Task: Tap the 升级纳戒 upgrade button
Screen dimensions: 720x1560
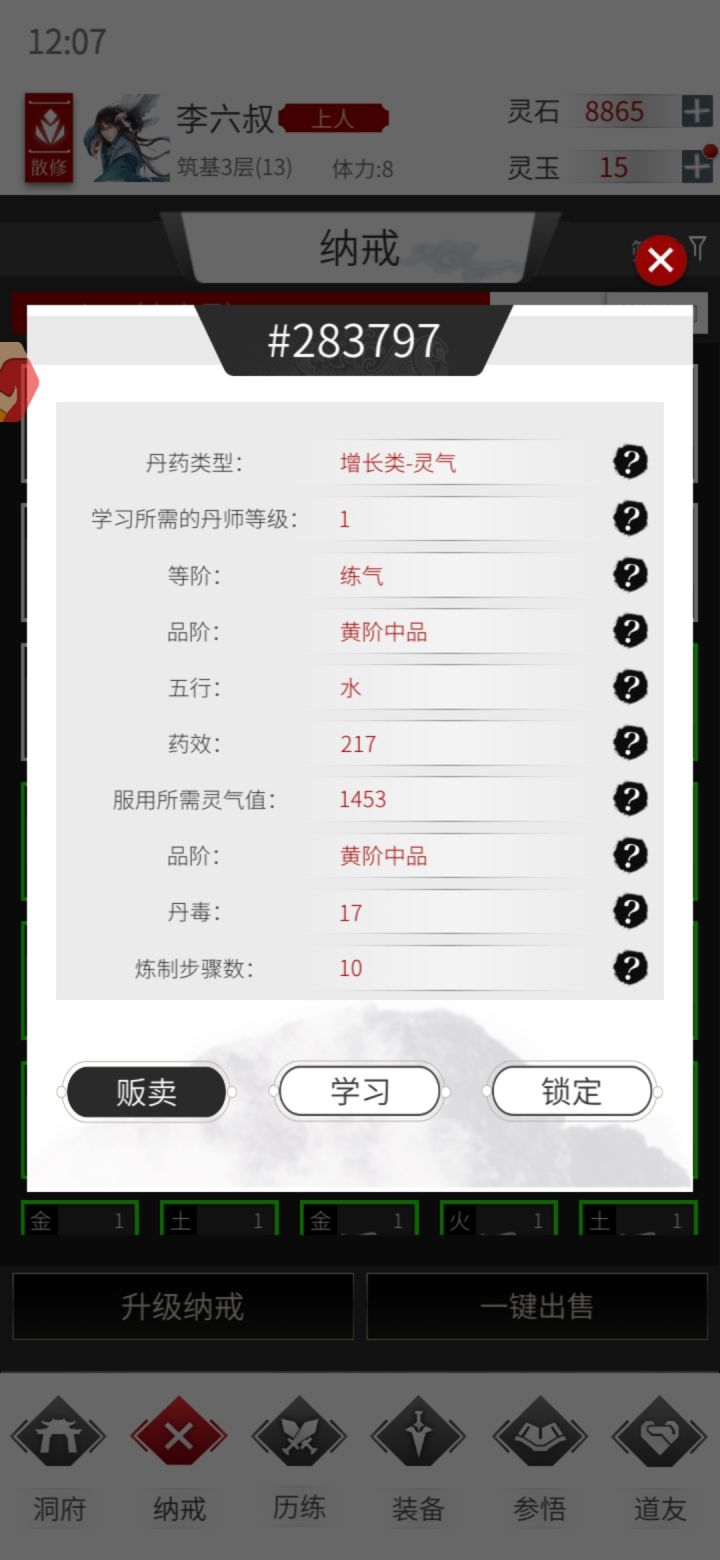Action: coord(183,1306)
